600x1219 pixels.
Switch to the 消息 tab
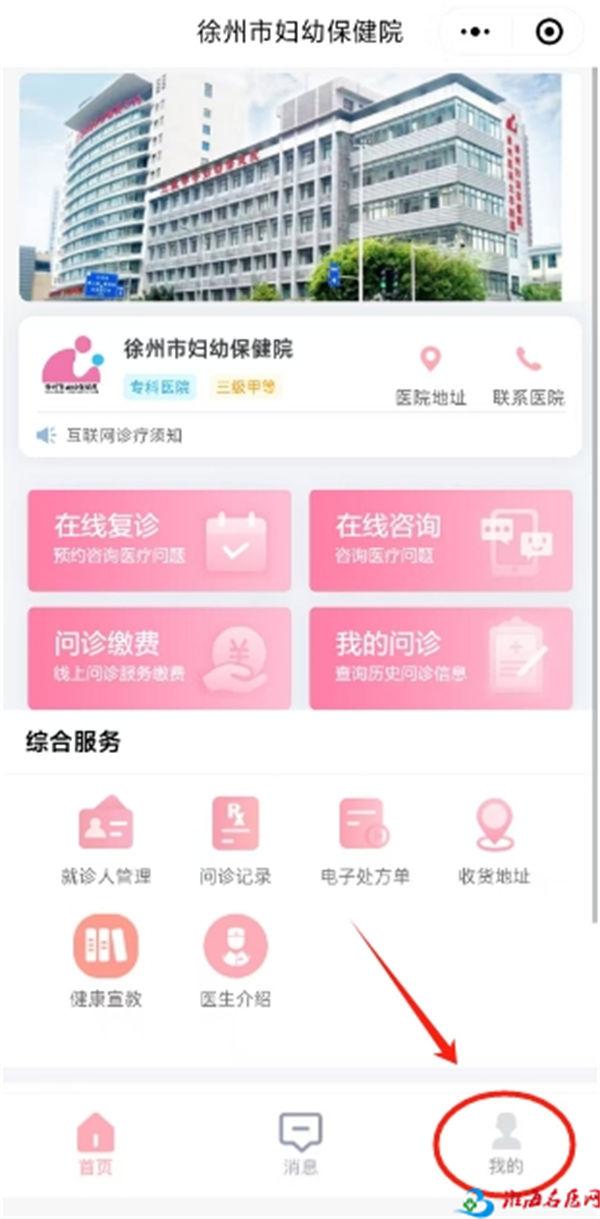tap(300, 1143)
